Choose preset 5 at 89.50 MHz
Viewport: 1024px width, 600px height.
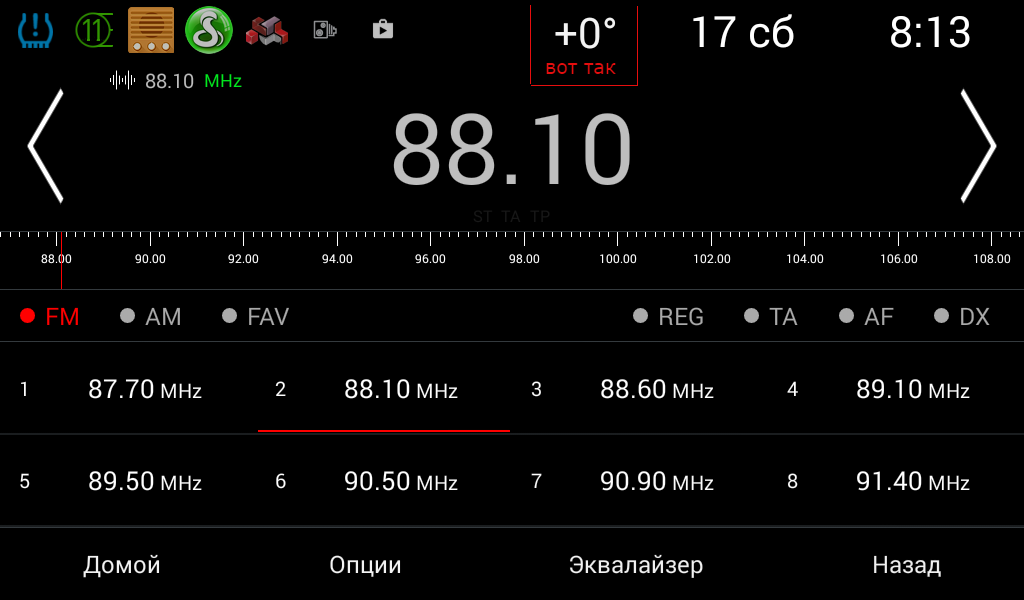[x=128, y=482]
